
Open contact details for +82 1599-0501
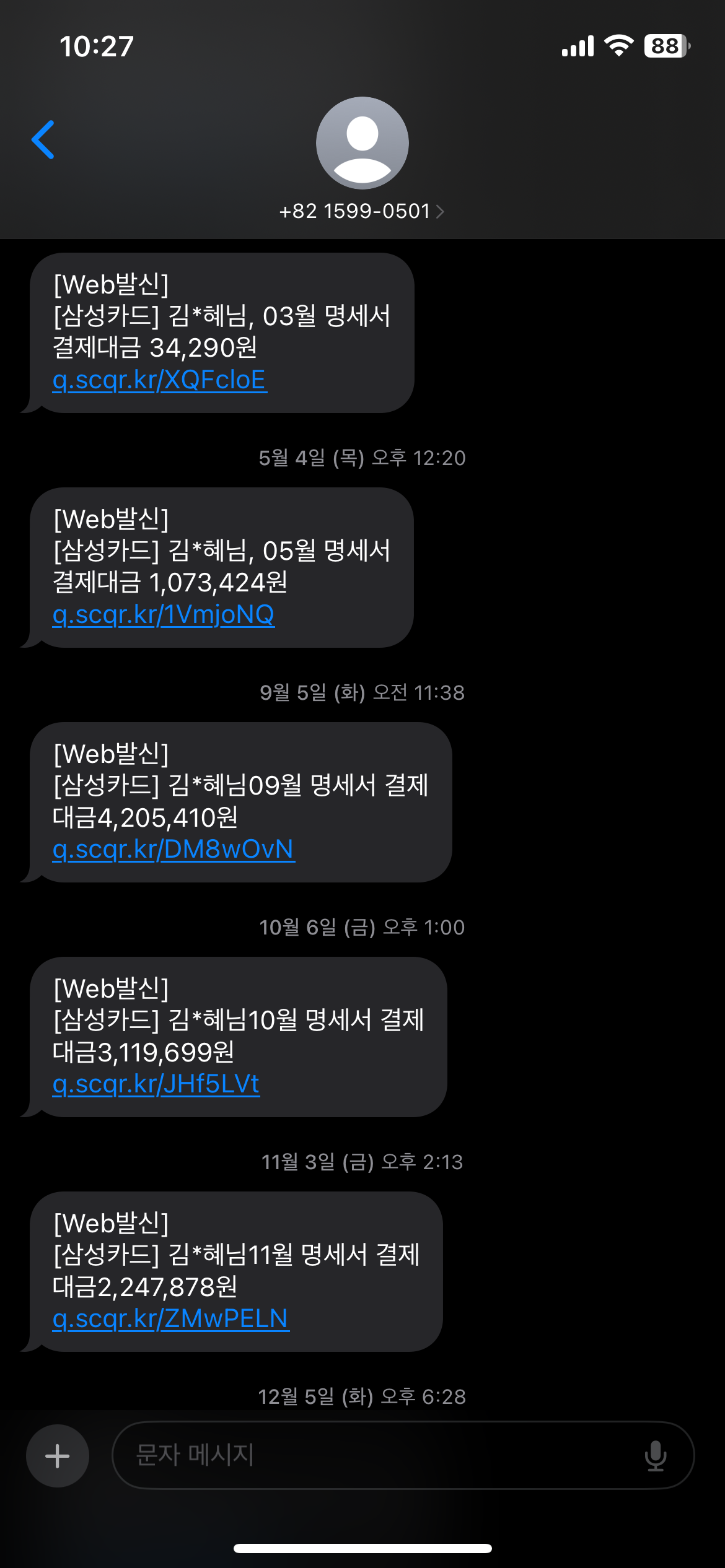(x=362, y=211)
